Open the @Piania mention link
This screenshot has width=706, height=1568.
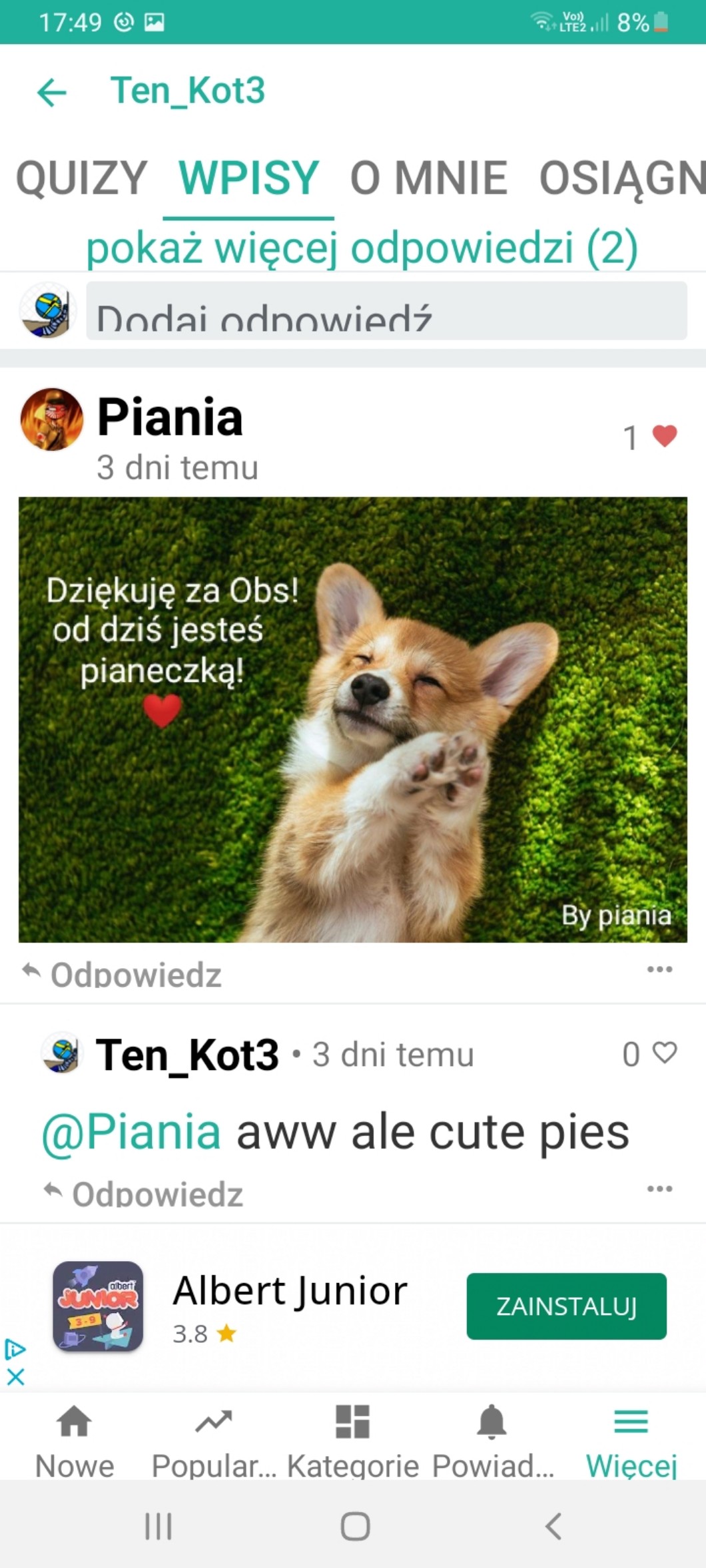131,1132
